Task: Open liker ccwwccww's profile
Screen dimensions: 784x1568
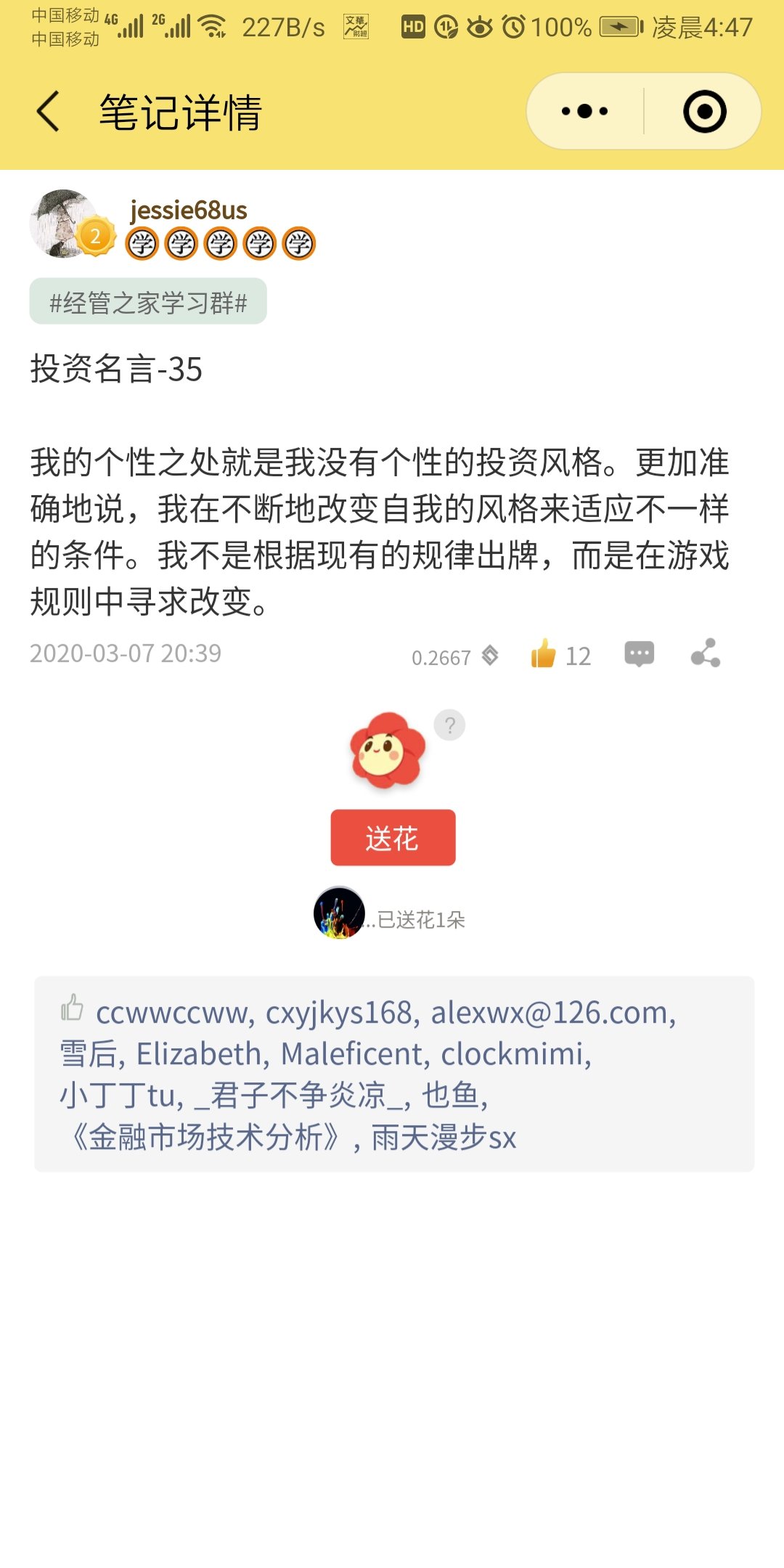Action: (173, 1013)
